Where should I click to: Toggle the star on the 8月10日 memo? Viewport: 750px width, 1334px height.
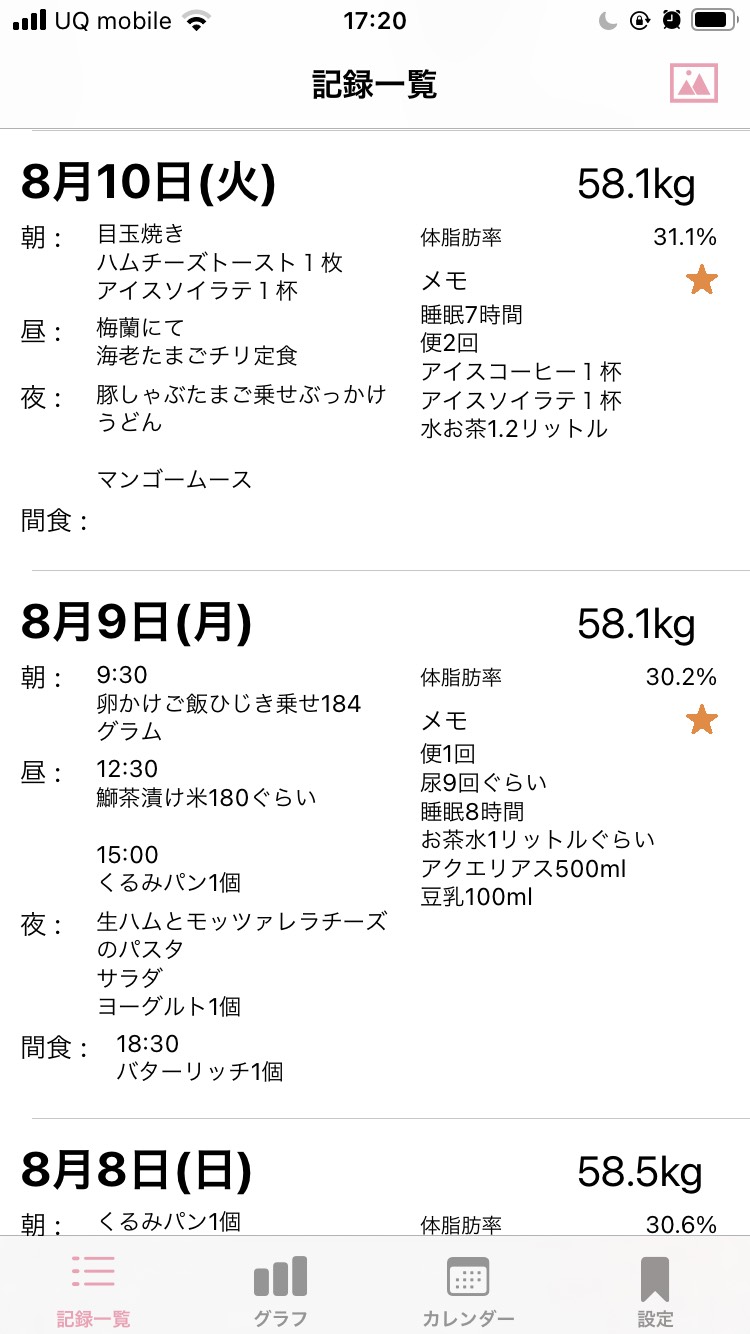coord(702,280)
